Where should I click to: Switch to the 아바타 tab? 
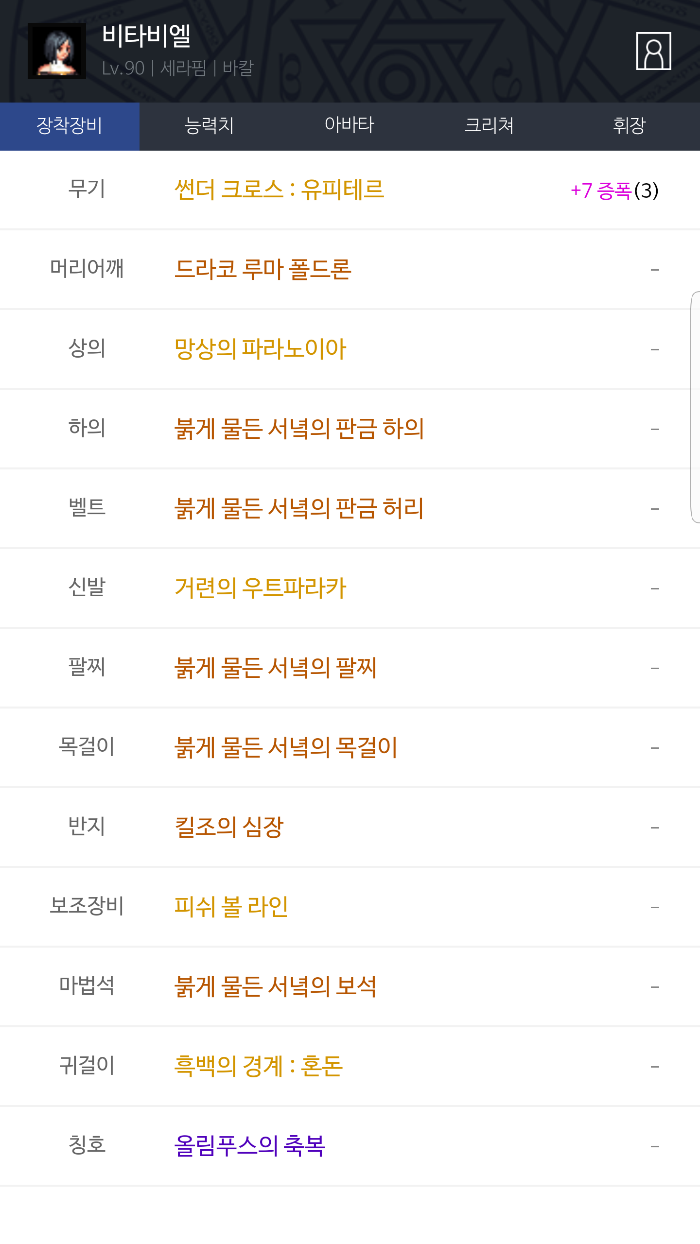tap(349, 126)
